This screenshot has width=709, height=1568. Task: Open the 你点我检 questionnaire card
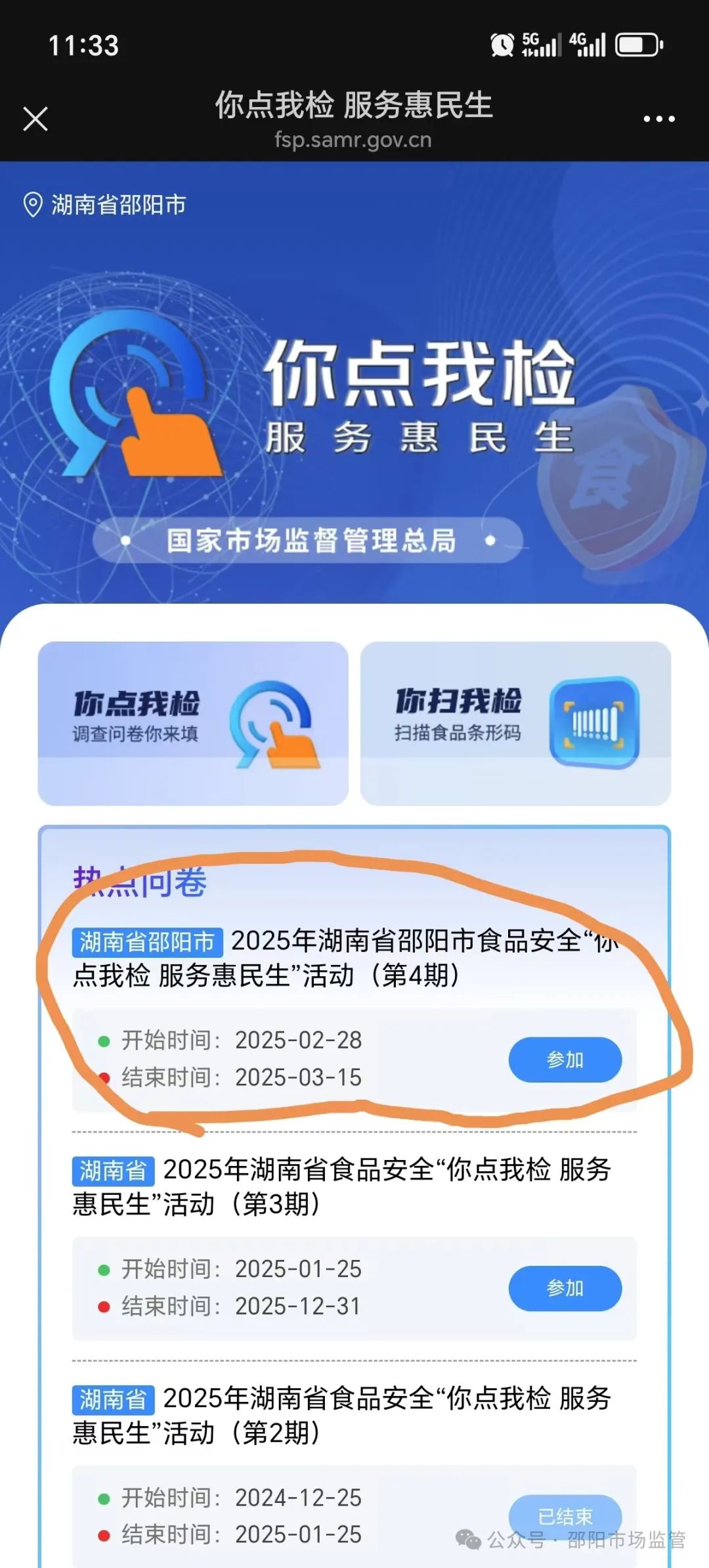(193, 723)
